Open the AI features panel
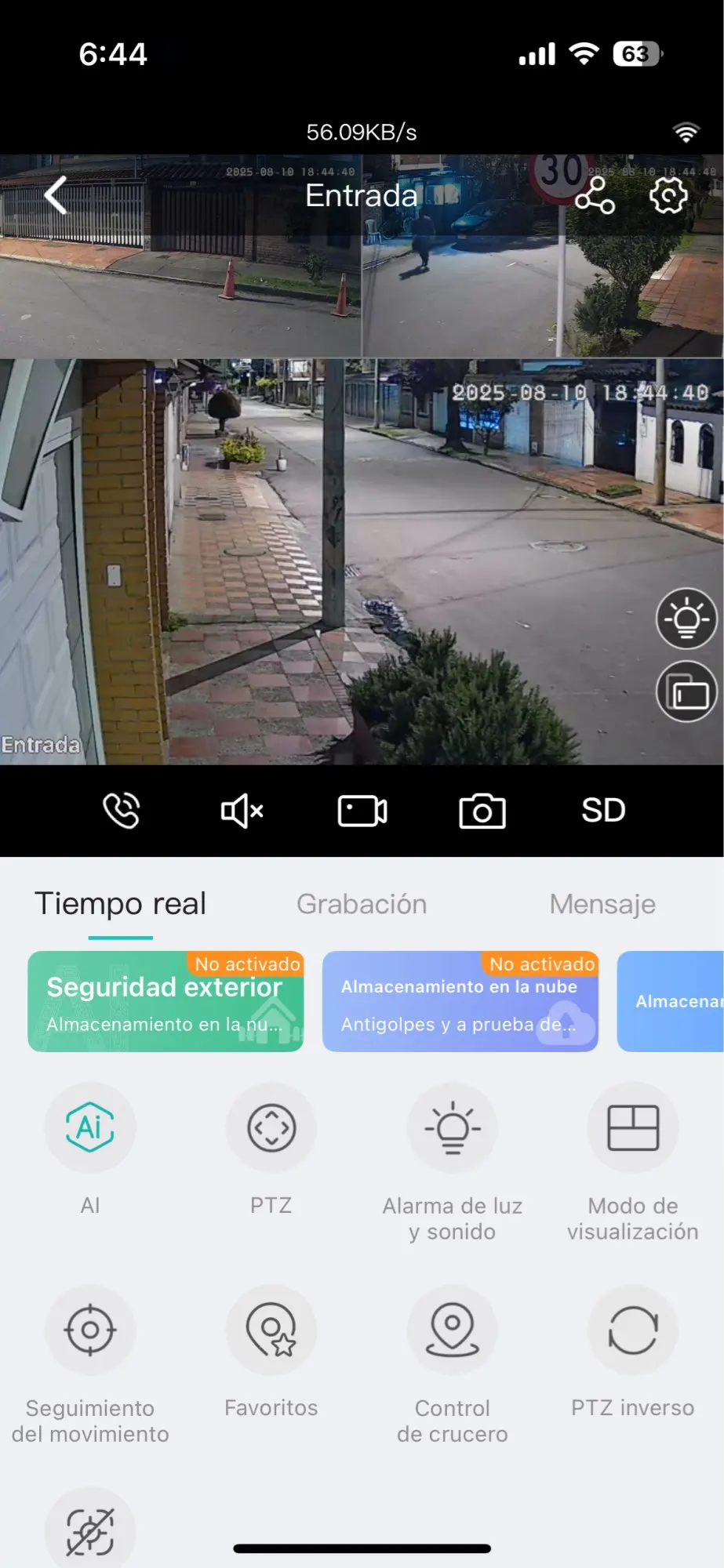Image resolution: width=724 pixels, height=1568 pixels. pyautogui.click(x=89, y=1127)
